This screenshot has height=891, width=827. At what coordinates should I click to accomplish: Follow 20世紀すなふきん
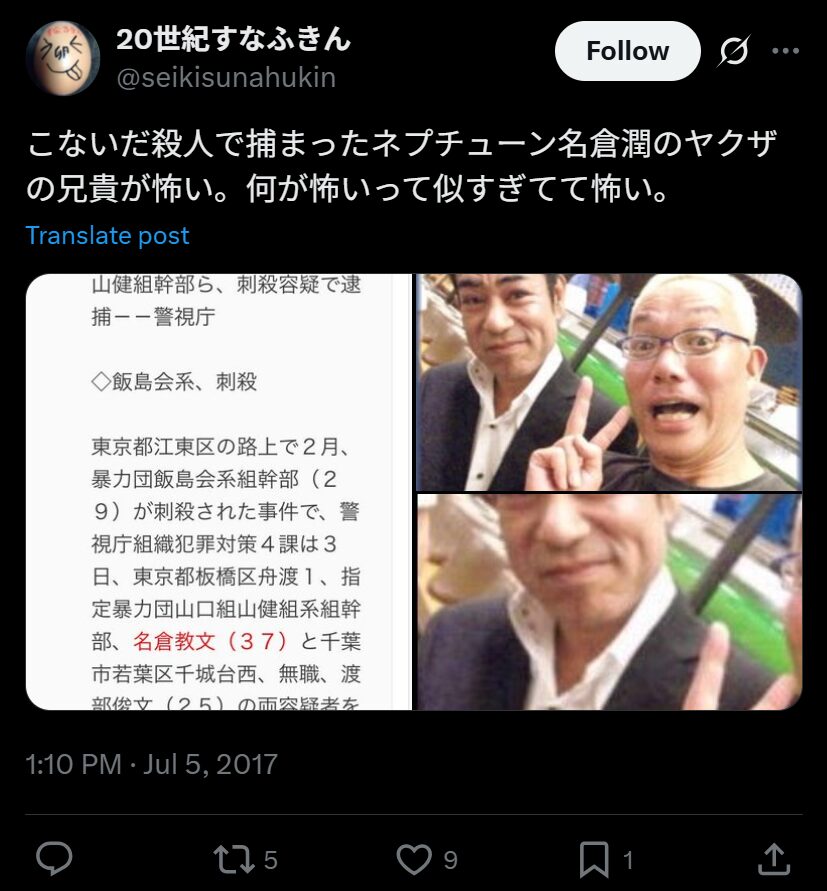[627, 51]
